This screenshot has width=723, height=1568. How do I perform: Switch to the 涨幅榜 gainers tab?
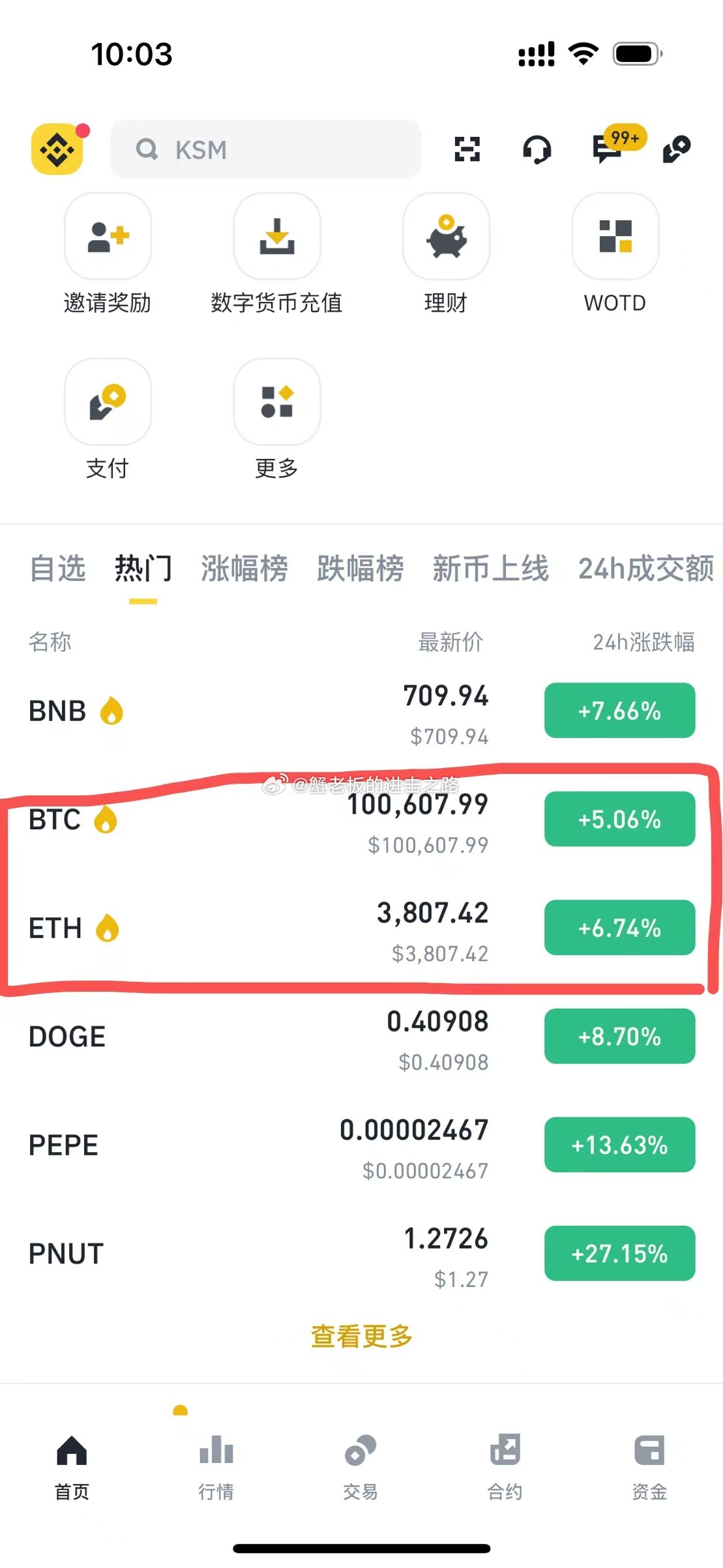pos(243,569)
